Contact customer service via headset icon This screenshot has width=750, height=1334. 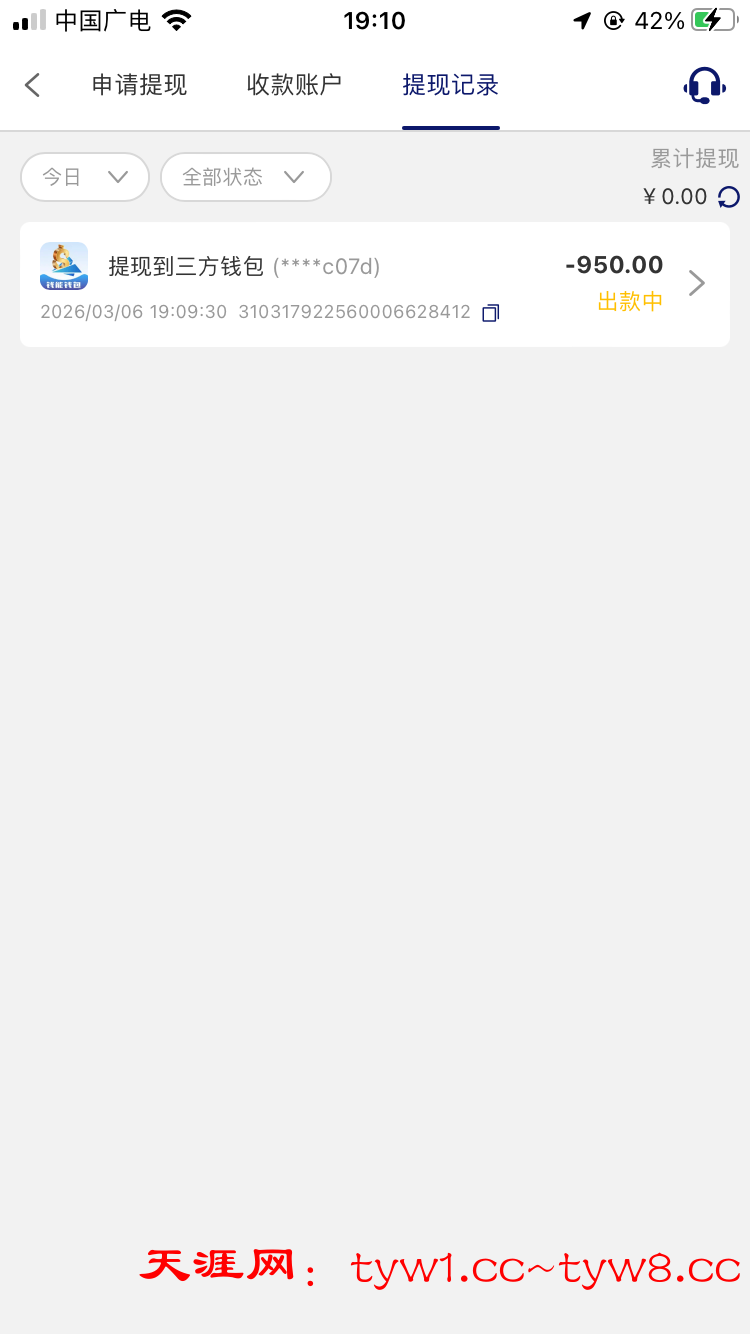click(x=704, y=85)
